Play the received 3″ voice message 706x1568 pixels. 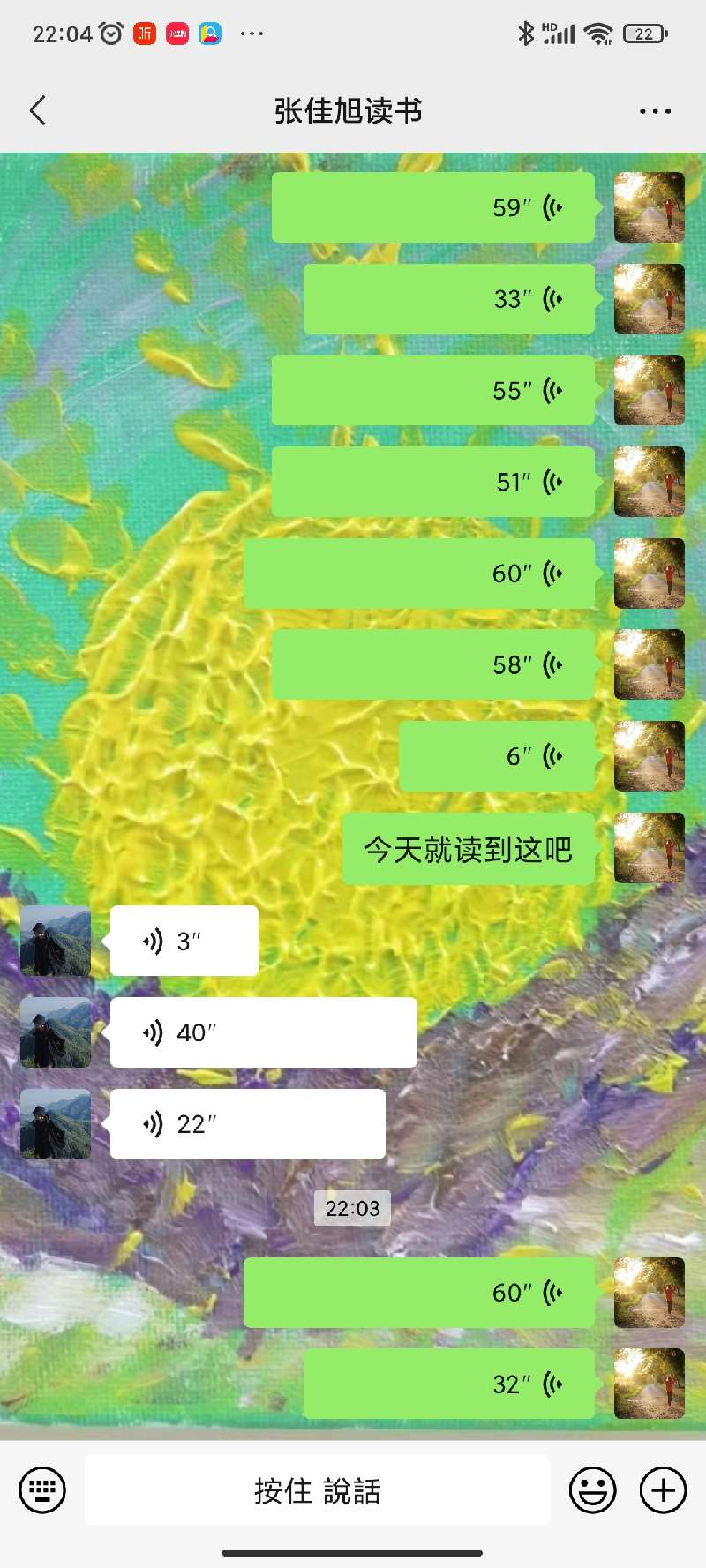184,941
